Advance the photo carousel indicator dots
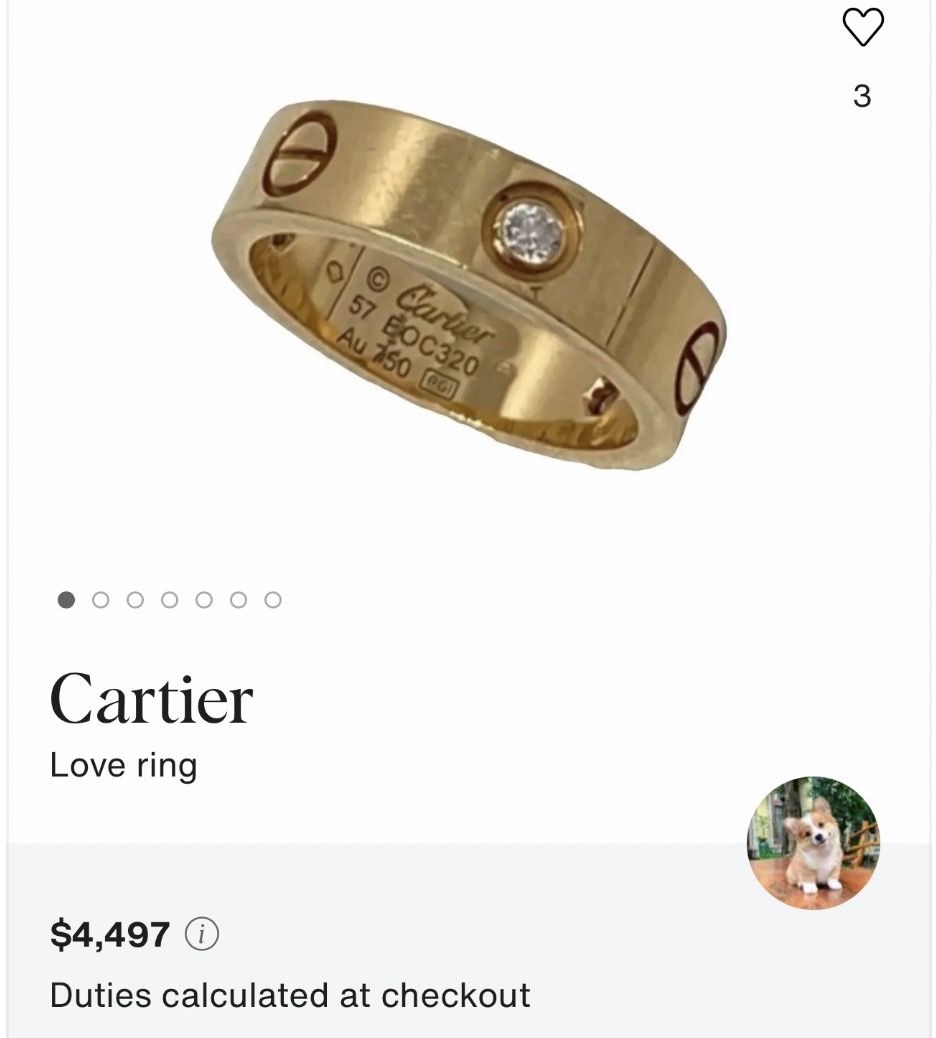The image size is (936, 1038). click(168, 600)
